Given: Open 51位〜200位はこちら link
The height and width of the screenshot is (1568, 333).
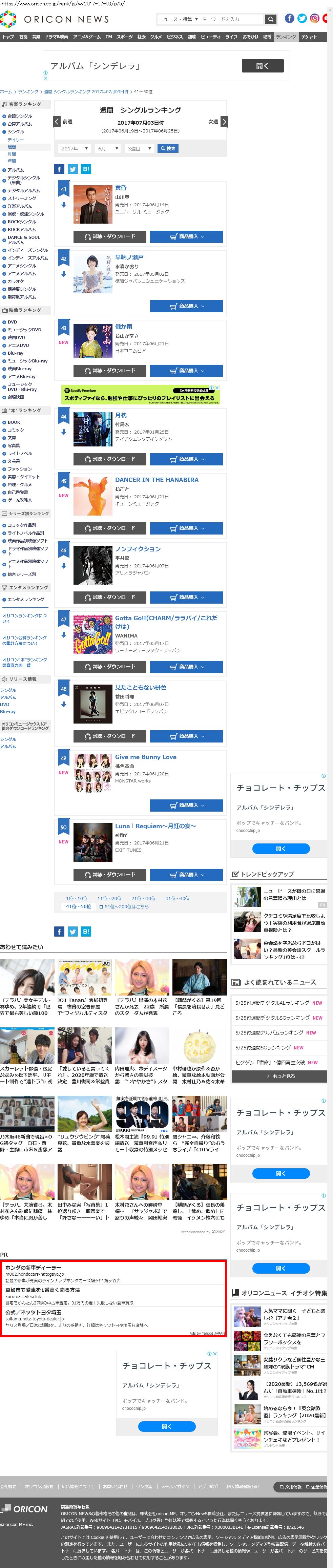Looking at the screenshot, I should click(127, 906).
